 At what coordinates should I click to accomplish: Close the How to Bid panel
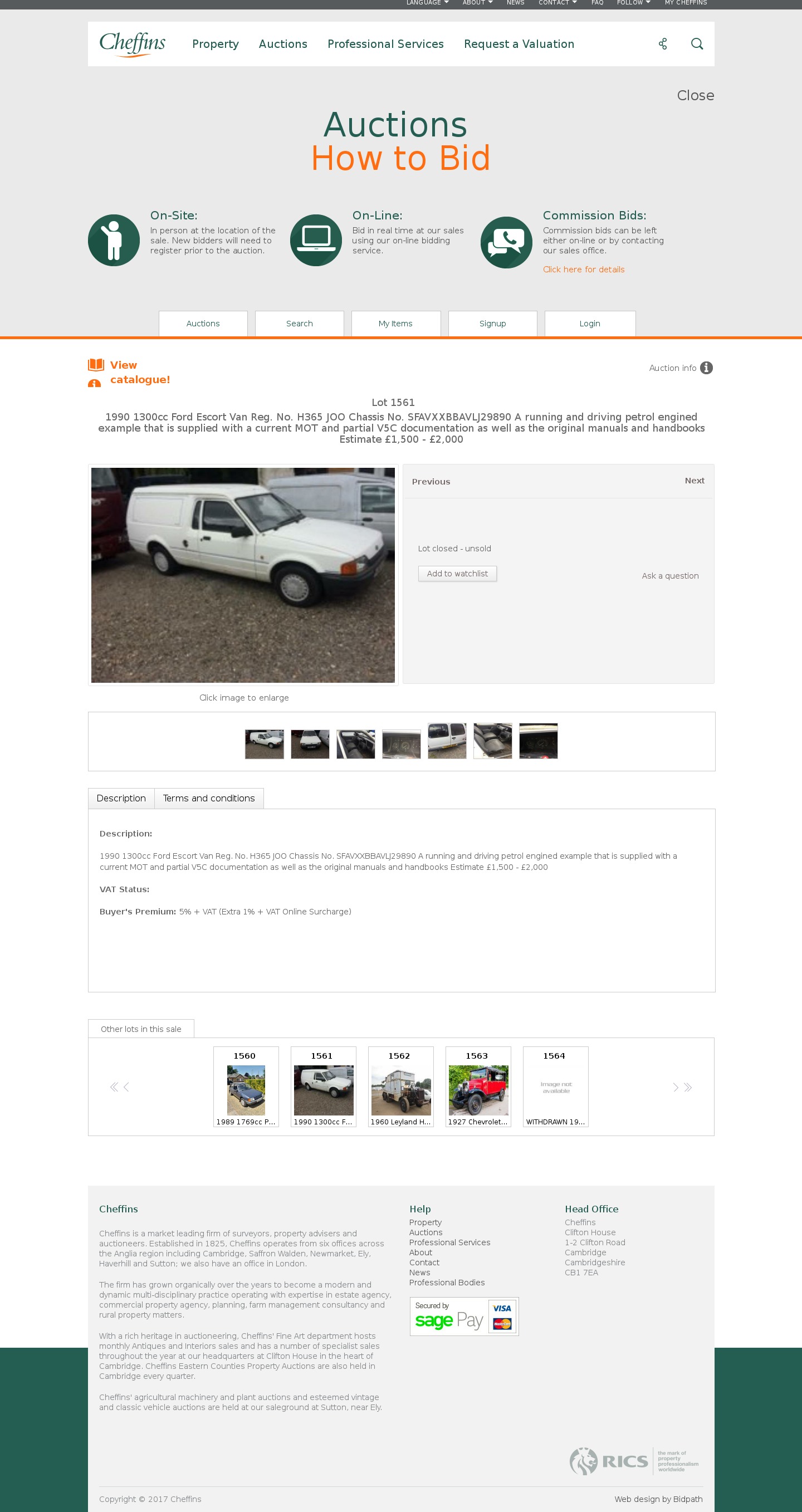[x=695, y=95]
